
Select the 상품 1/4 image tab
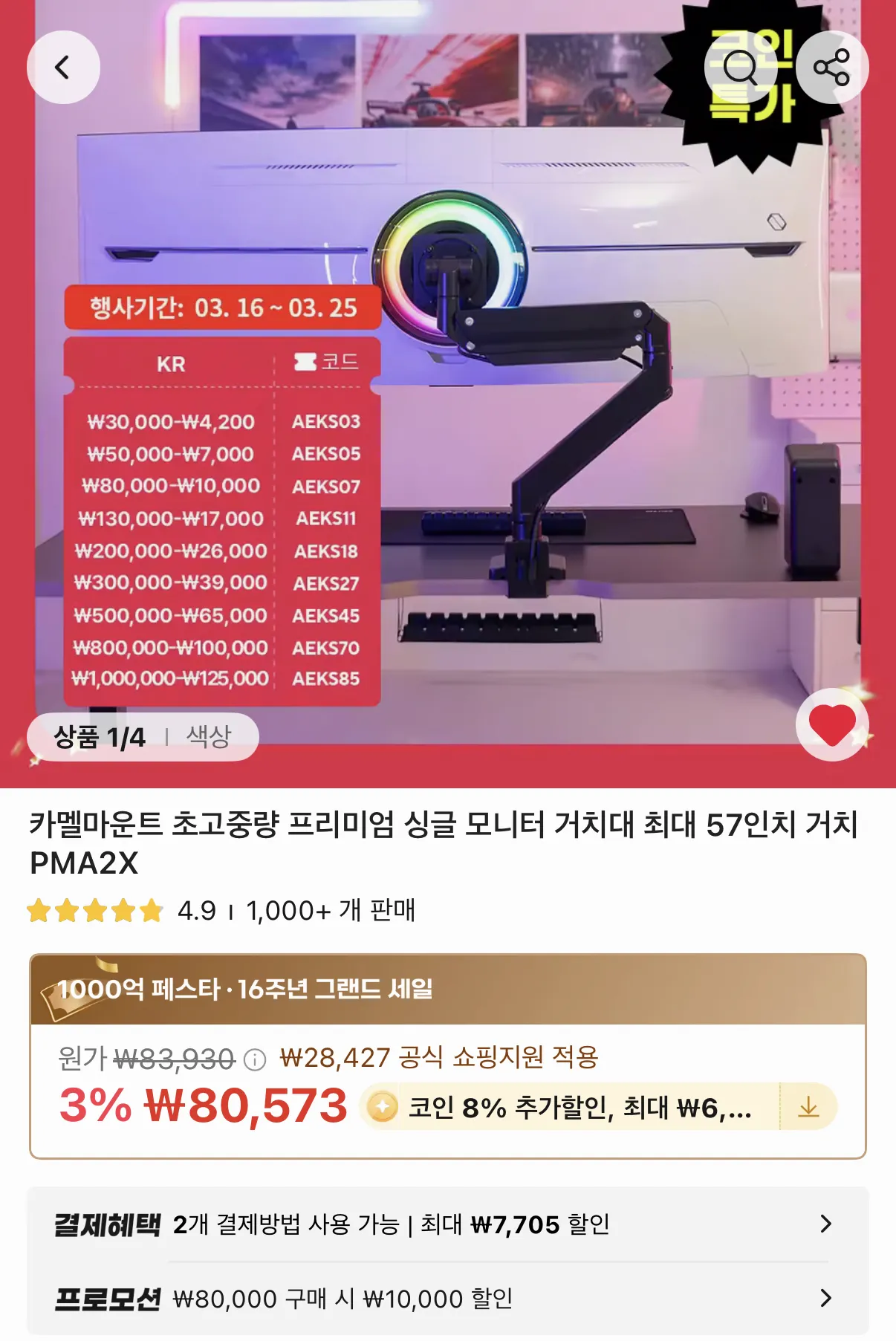(x=100, y=737)
